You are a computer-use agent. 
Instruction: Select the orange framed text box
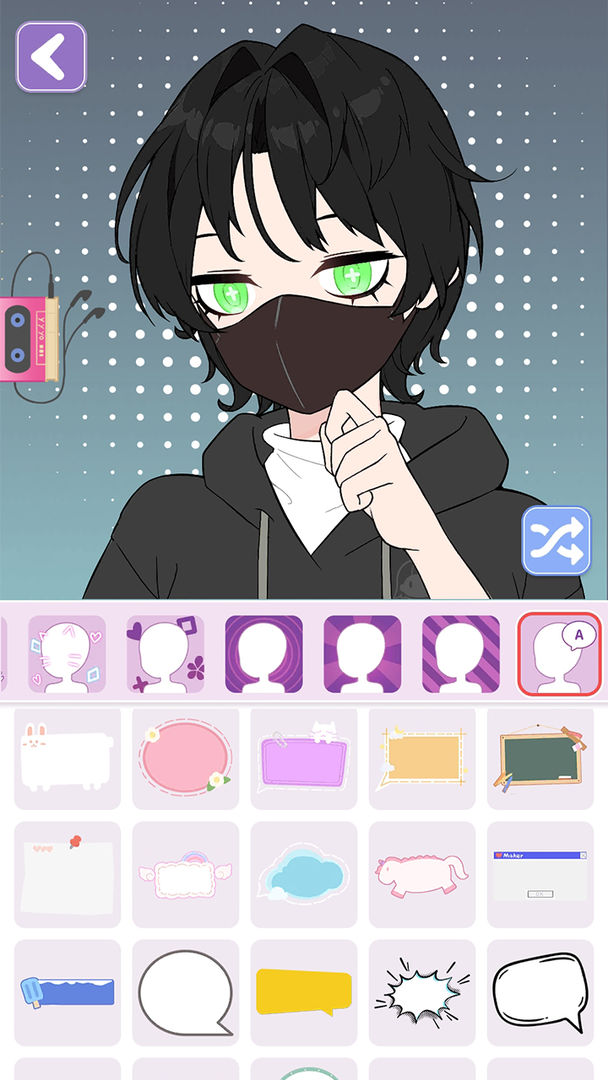click(421, 758)
